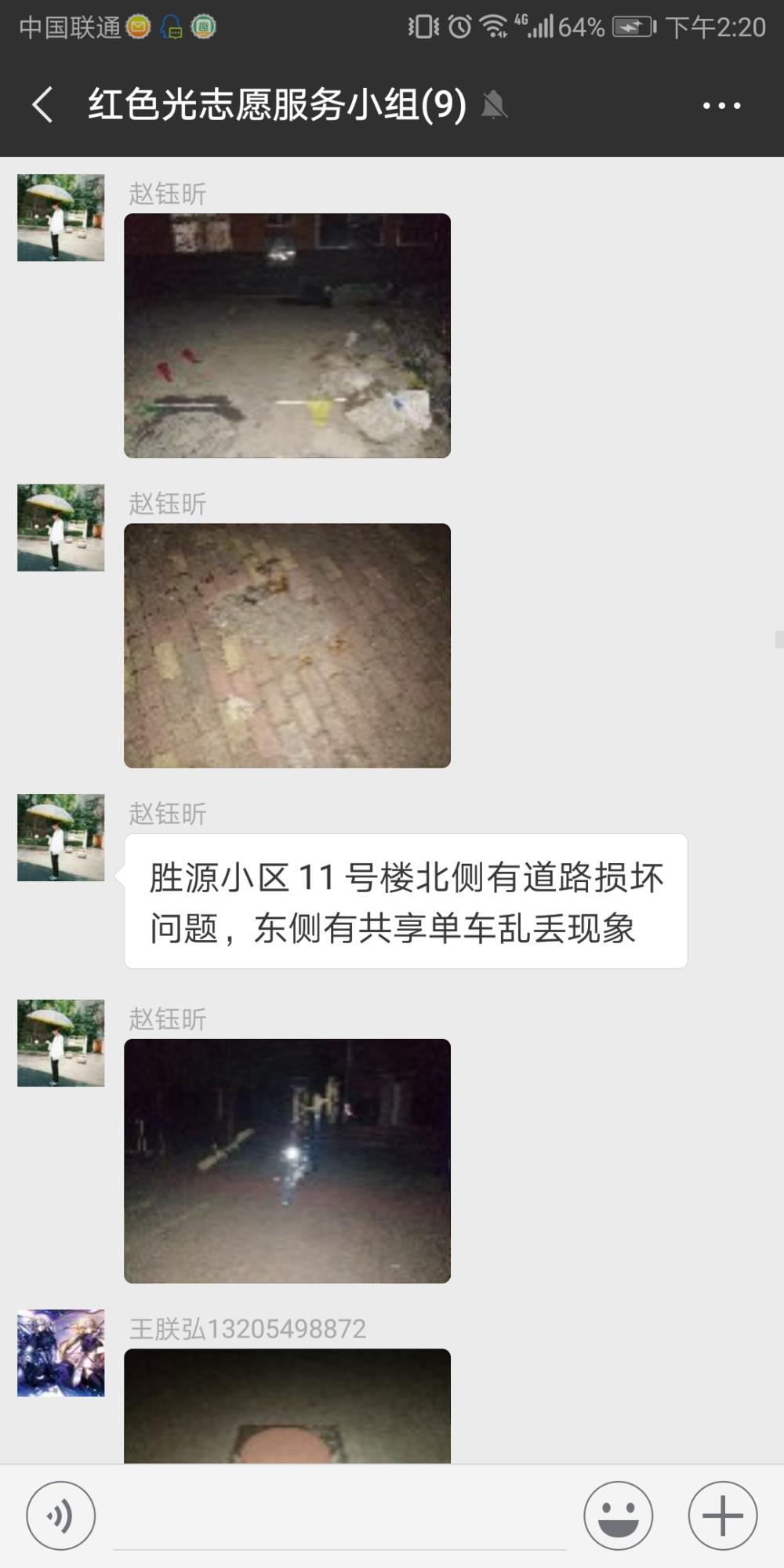
Task: View 赵钰昕's brick pavement photo
Action: [287, 645]
